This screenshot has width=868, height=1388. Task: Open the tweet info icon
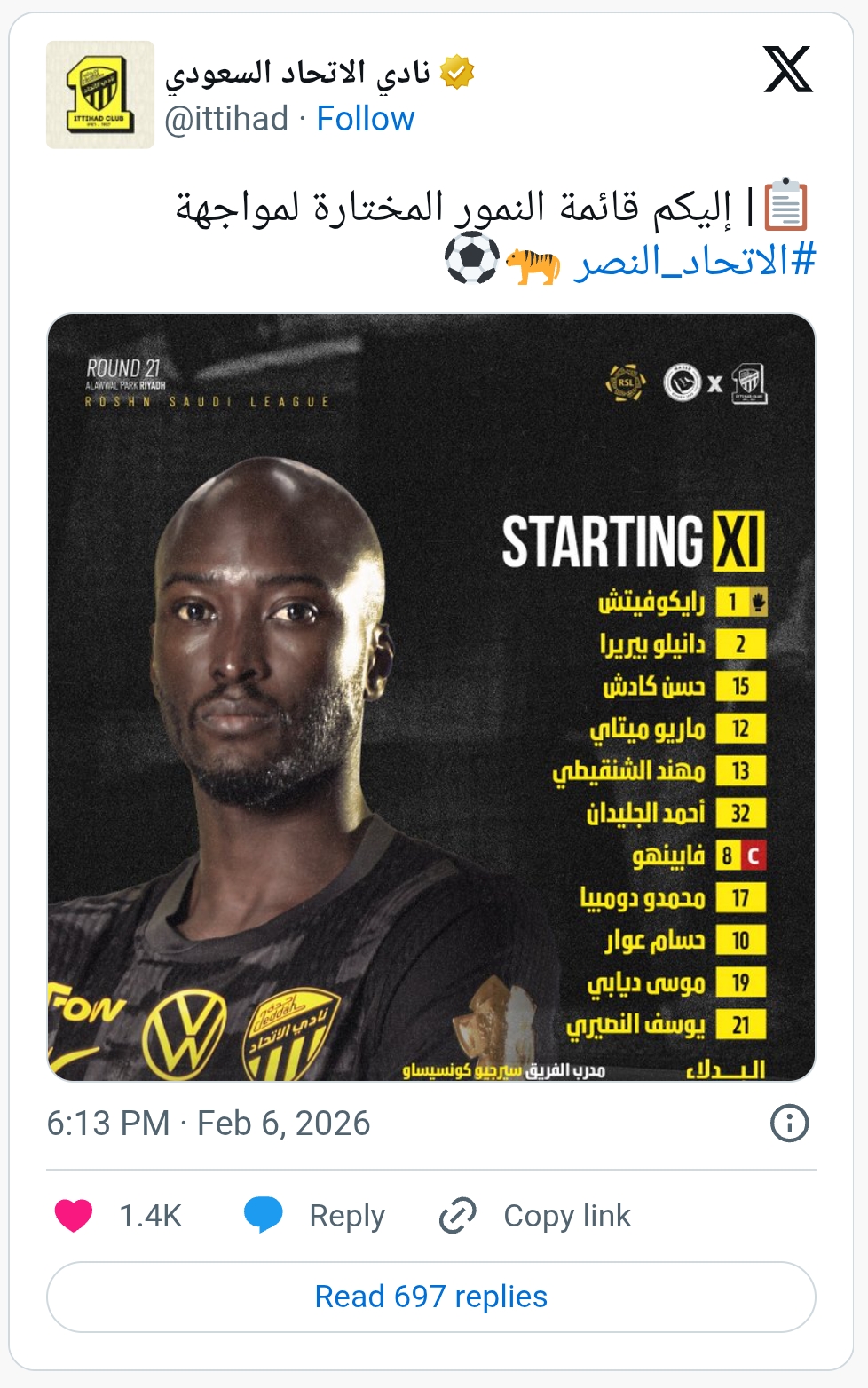pyautogui.click(x=789, y=1124)
